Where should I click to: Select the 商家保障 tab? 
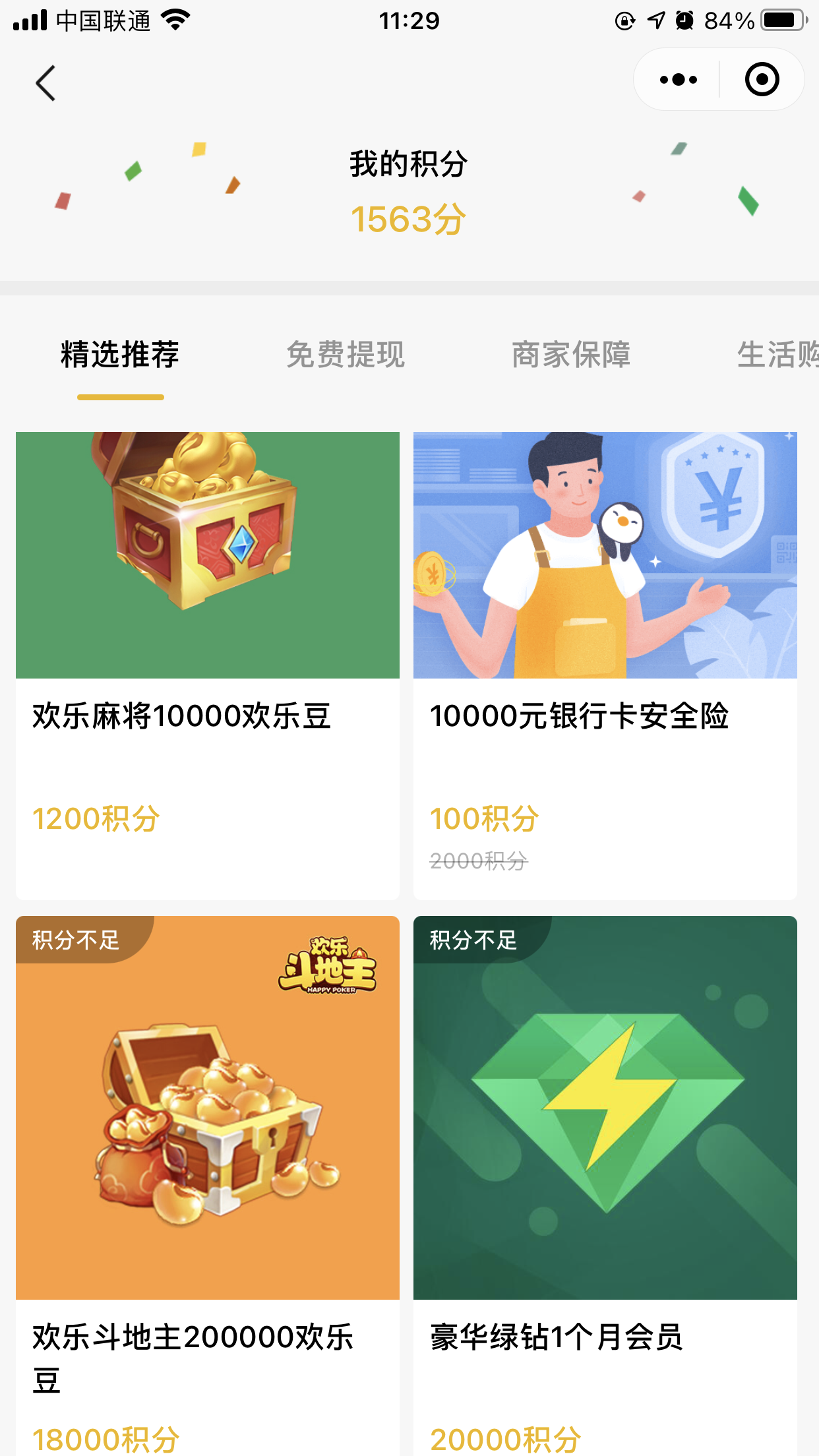571,355
